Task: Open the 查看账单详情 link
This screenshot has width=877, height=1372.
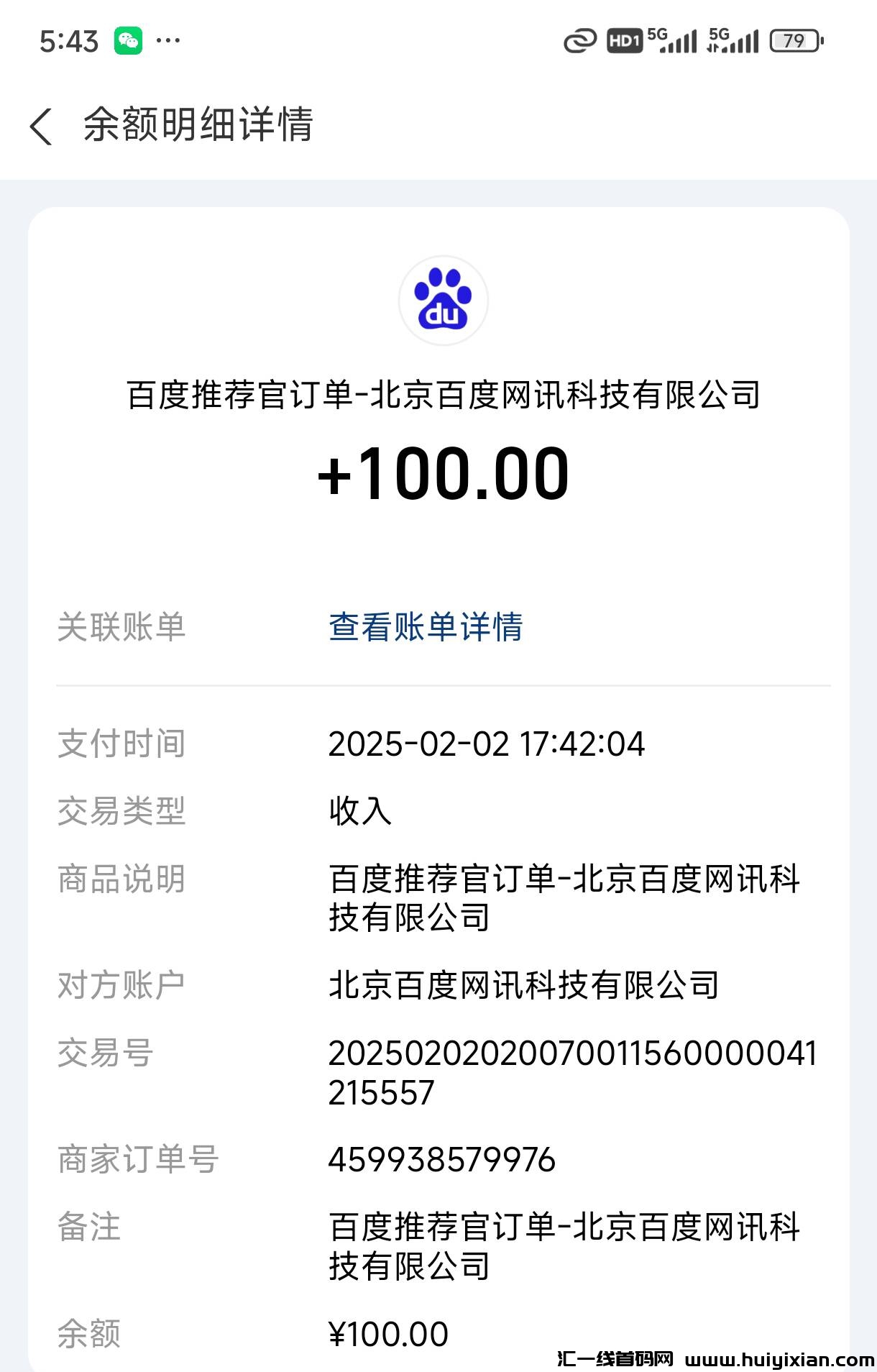Action: pyautogui.click(x=426, y=626)
